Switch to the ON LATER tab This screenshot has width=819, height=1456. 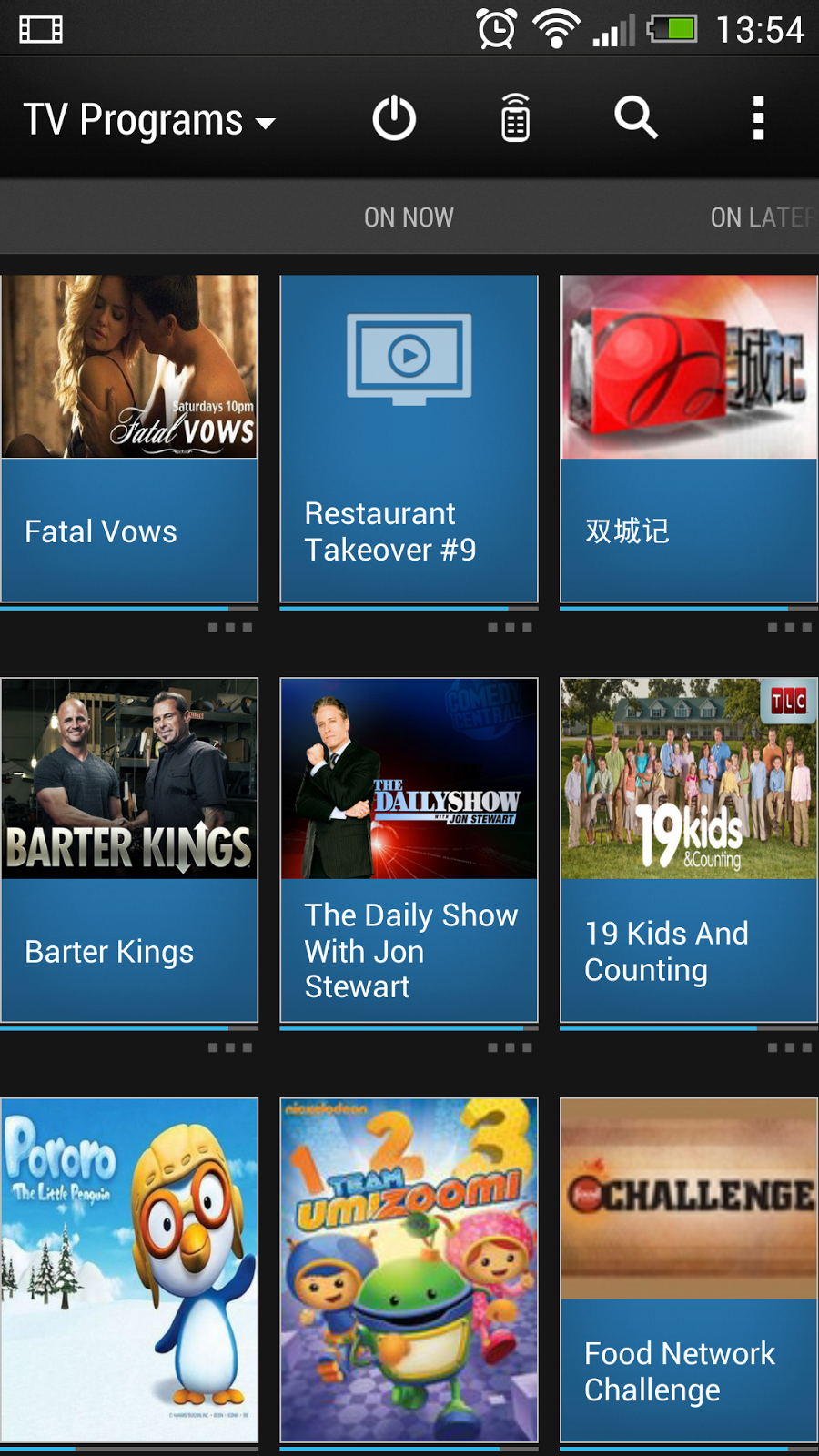coord(761,217)
